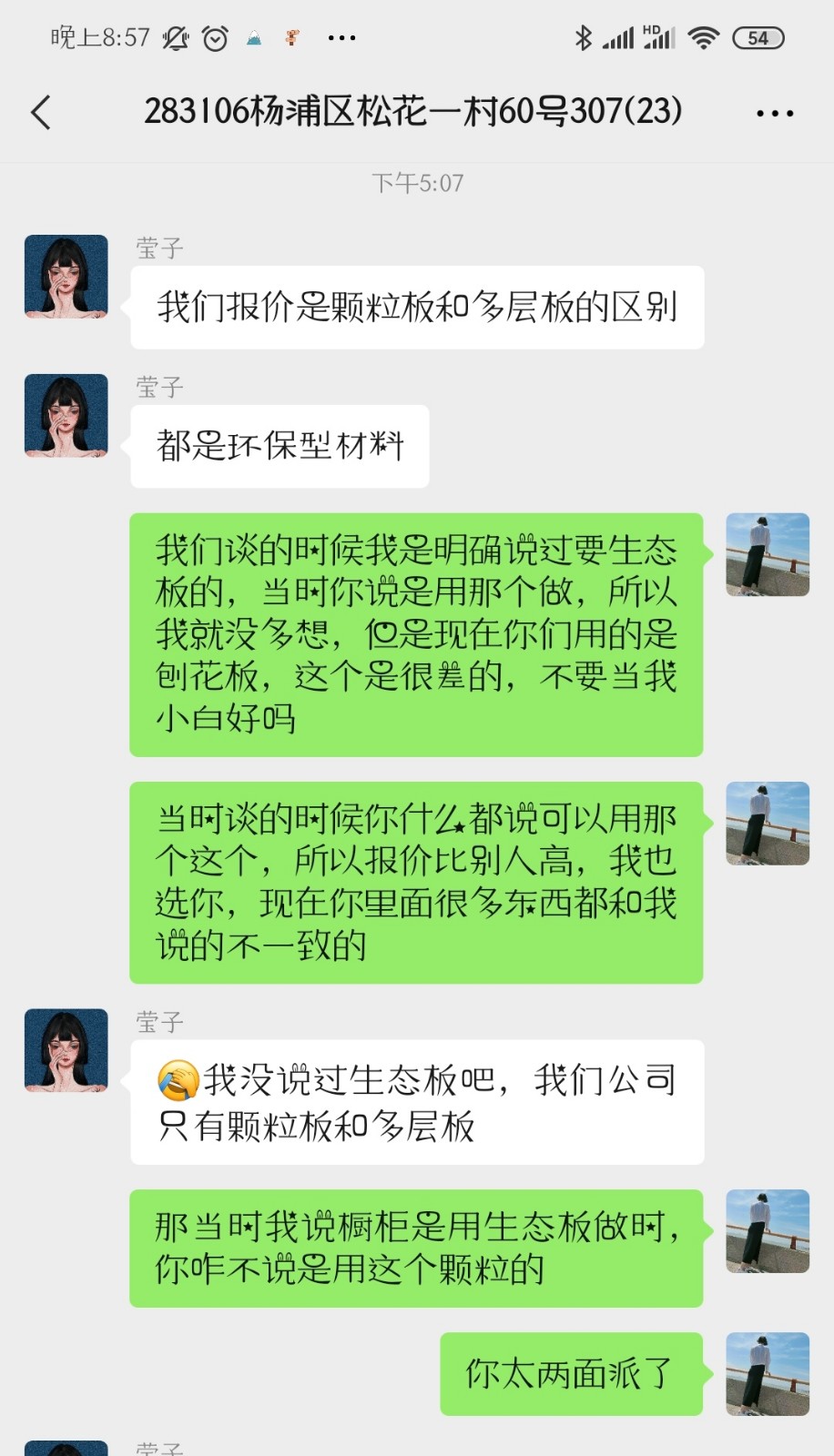Tap the sender avatar beside the 那当时我说橱柜 message
This screenshot has height=1456, width=834.
click(x=768, y=1230)
